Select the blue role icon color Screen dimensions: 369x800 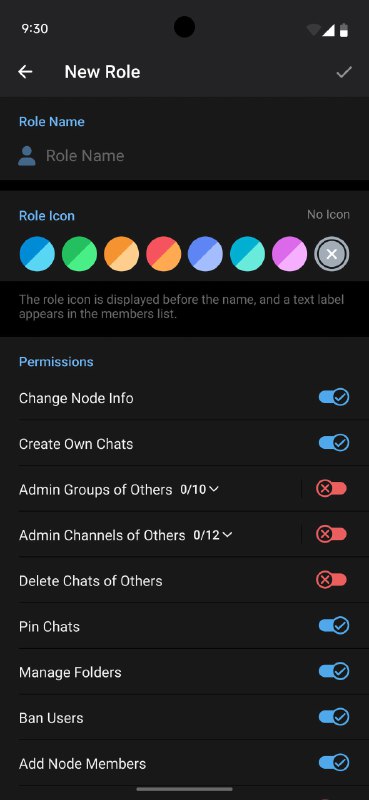click(x=37, y=254)
